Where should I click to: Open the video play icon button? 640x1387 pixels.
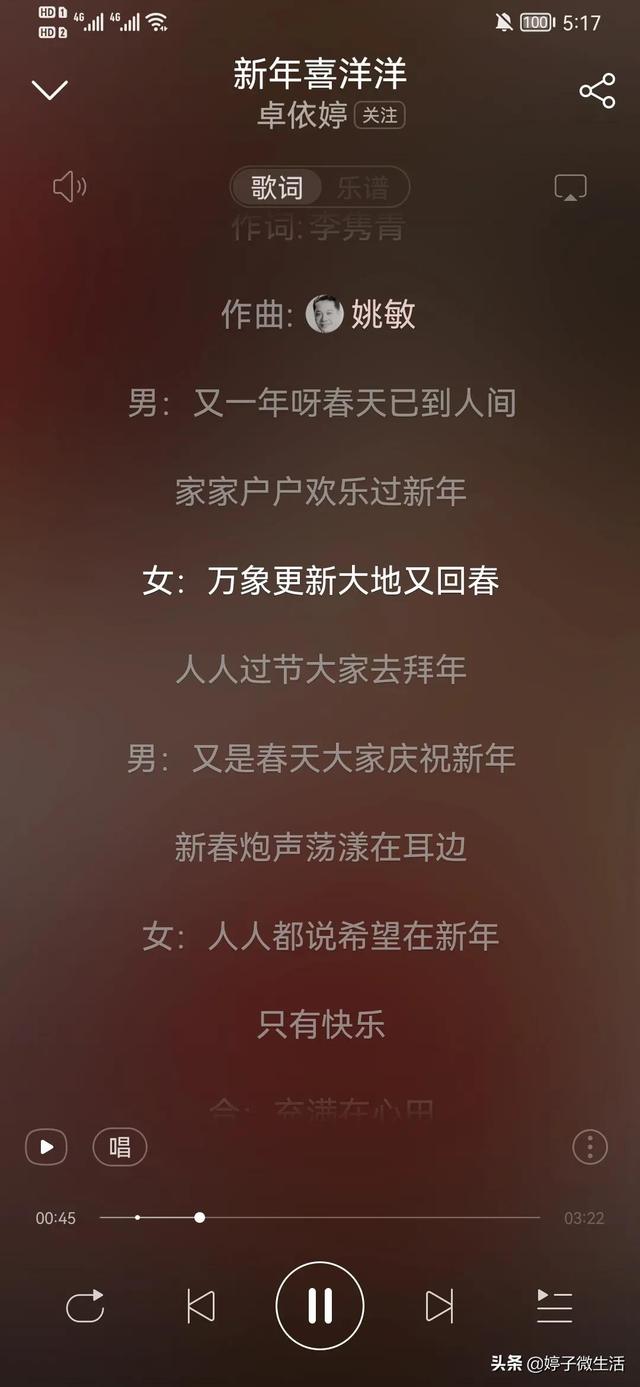click(x=46, y=1147)
